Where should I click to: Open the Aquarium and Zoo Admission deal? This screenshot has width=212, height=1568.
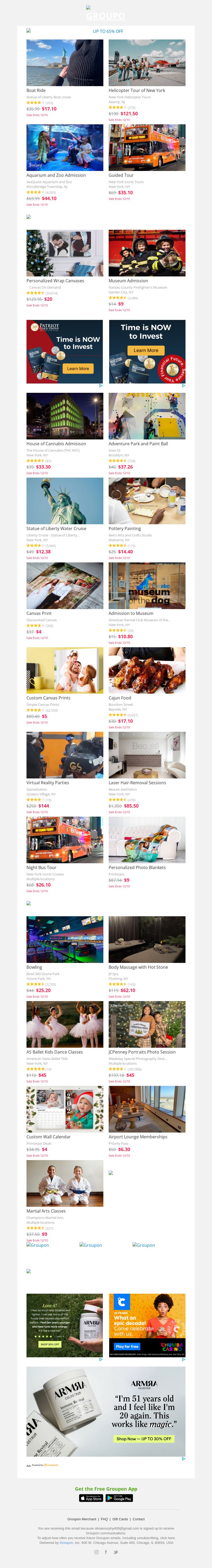65,147
